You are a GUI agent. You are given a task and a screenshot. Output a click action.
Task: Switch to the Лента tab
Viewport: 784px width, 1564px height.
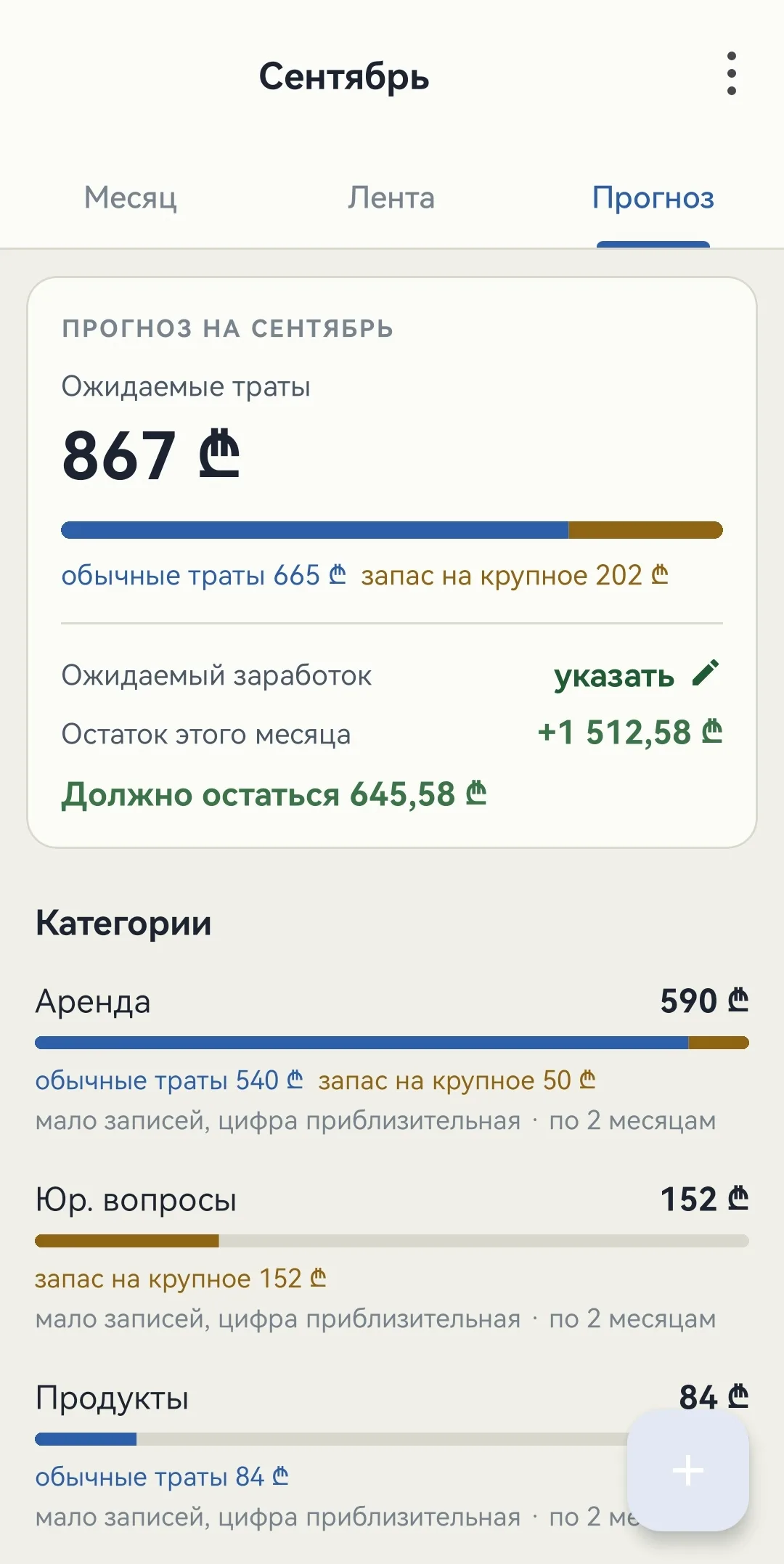391,197
